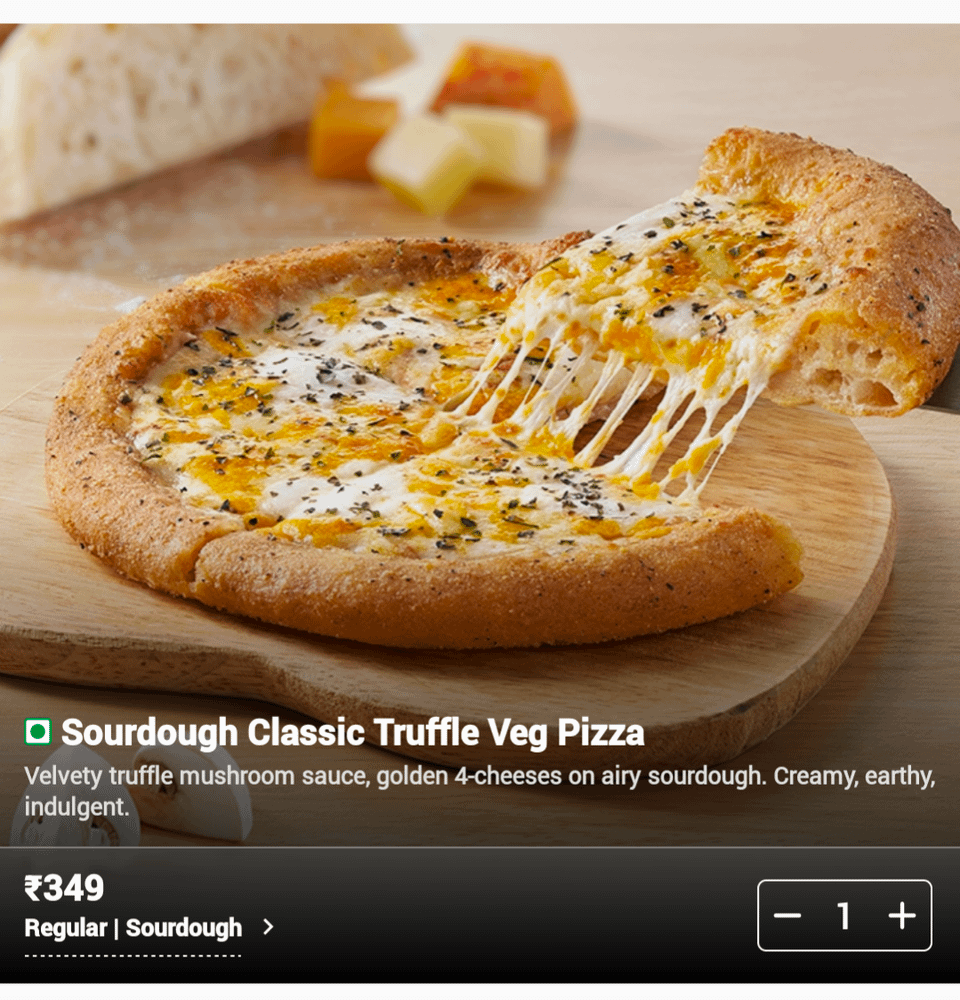Increase pizza quantity with plus button
This screenshot has height=1000, width=960.
(901, 915)
